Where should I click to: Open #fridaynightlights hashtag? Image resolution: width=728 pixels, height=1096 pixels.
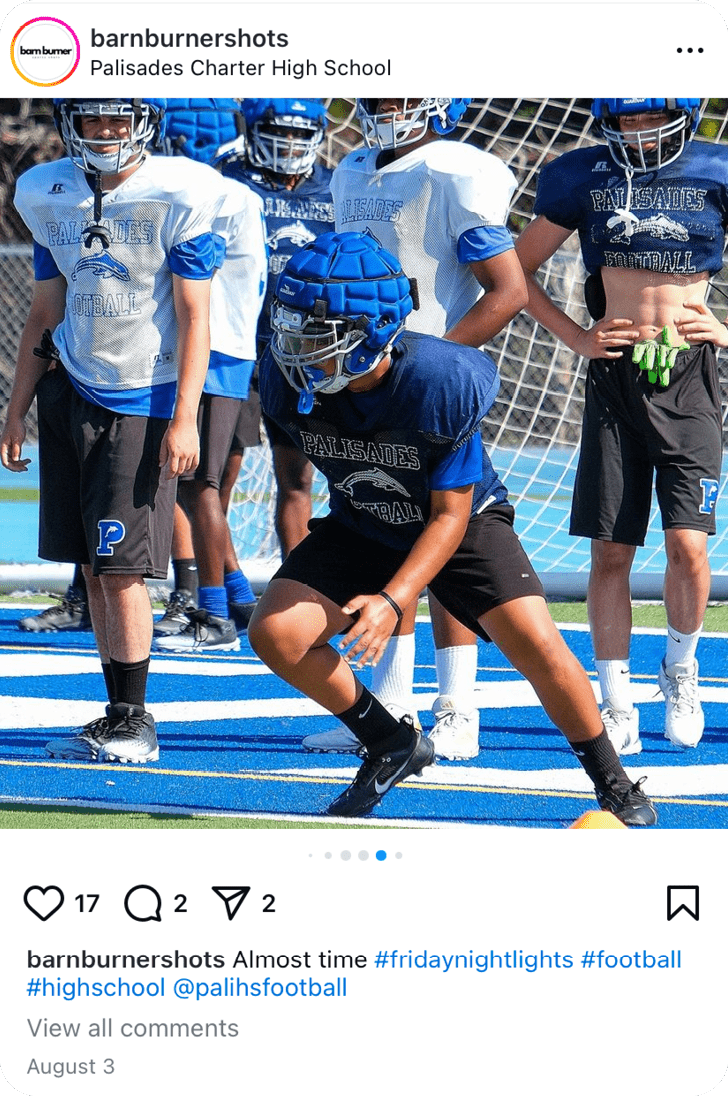coord(473,960)
